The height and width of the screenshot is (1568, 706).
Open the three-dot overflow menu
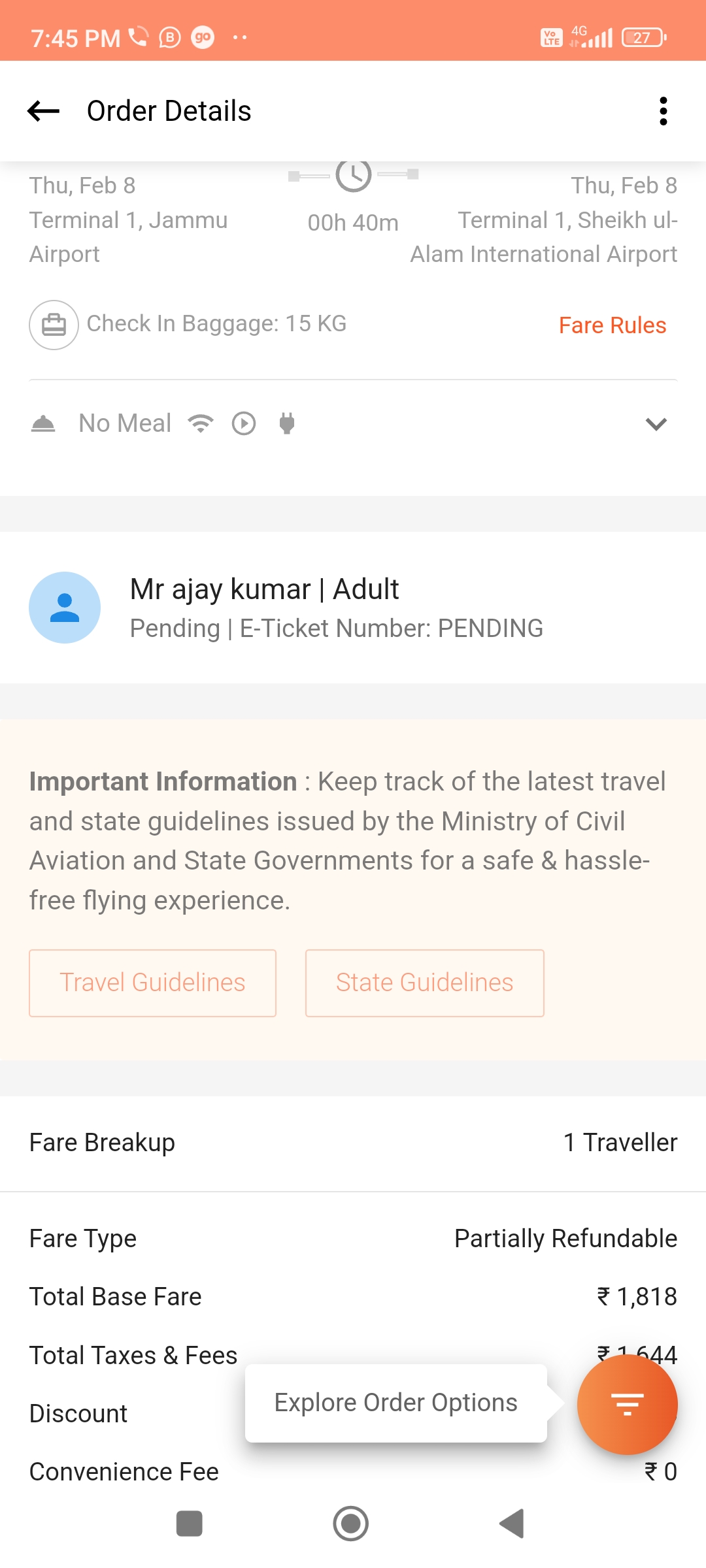coord(663,111)
